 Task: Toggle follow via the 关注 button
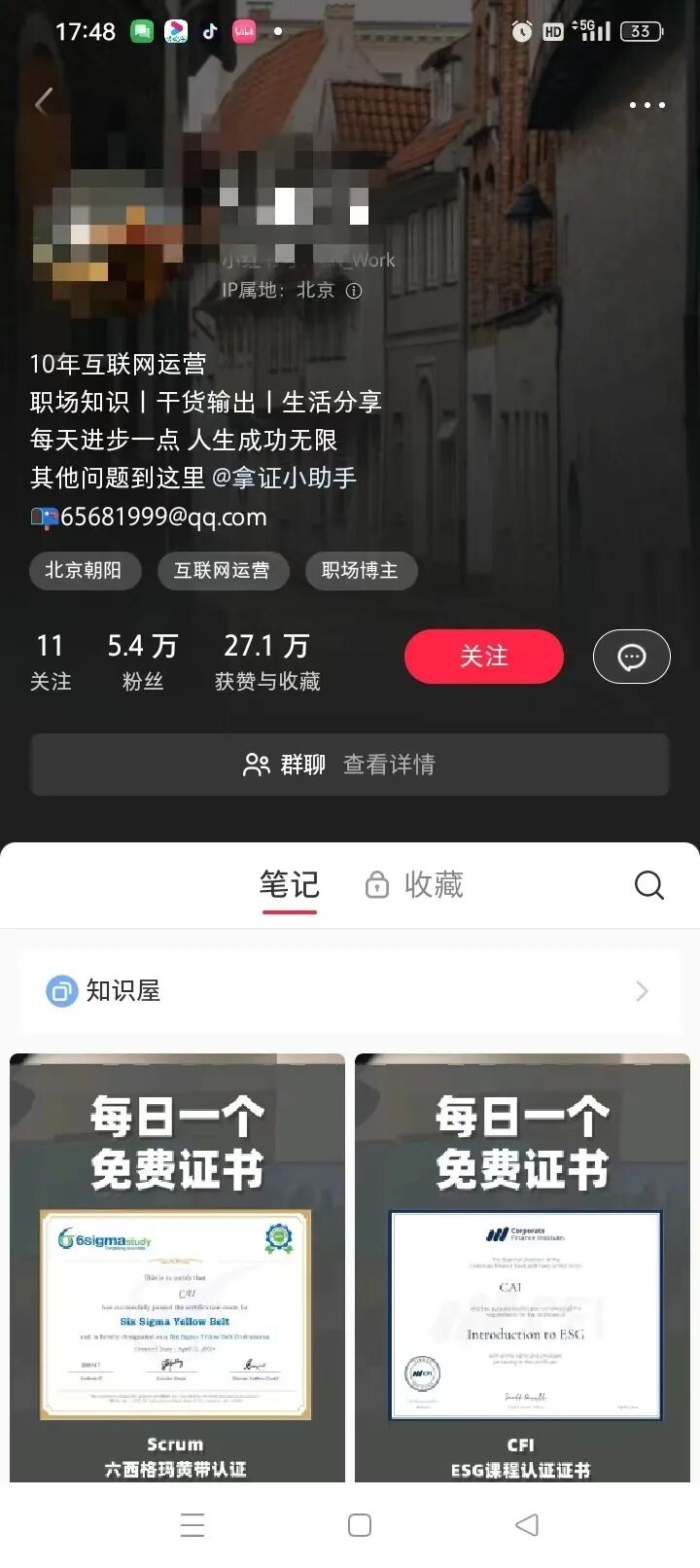pyautogui.click(x=484, y=657)
